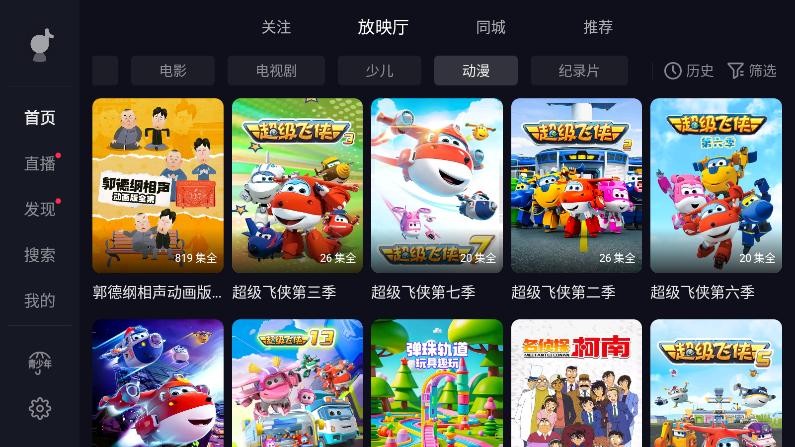Viewport: 795px width, 447px height.
Task: Go to 直播 in the sidebar
Action: coord(40,163)
